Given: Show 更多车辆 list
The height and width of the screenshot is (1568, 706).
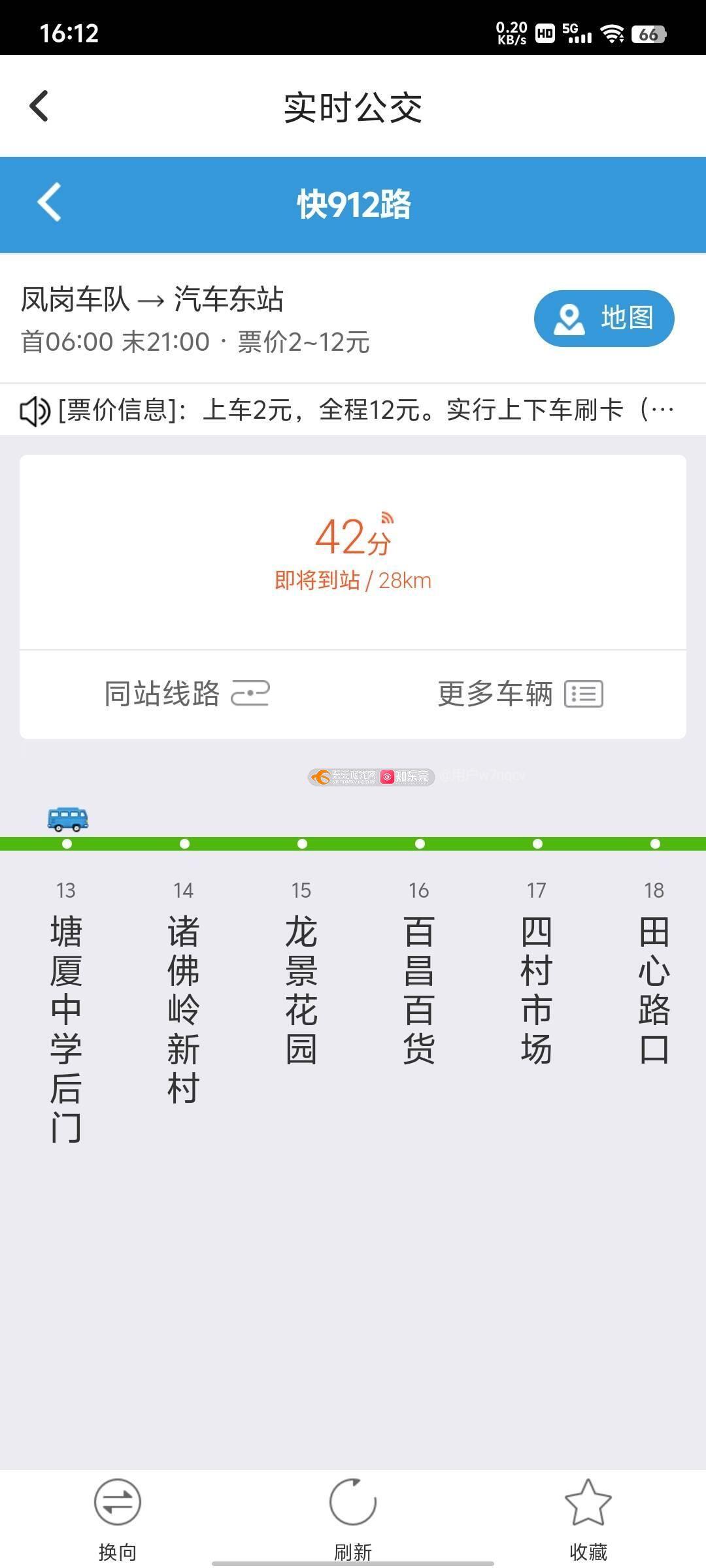Looking at the screenshot, I should pyautogui.click(x=520, y=694).
